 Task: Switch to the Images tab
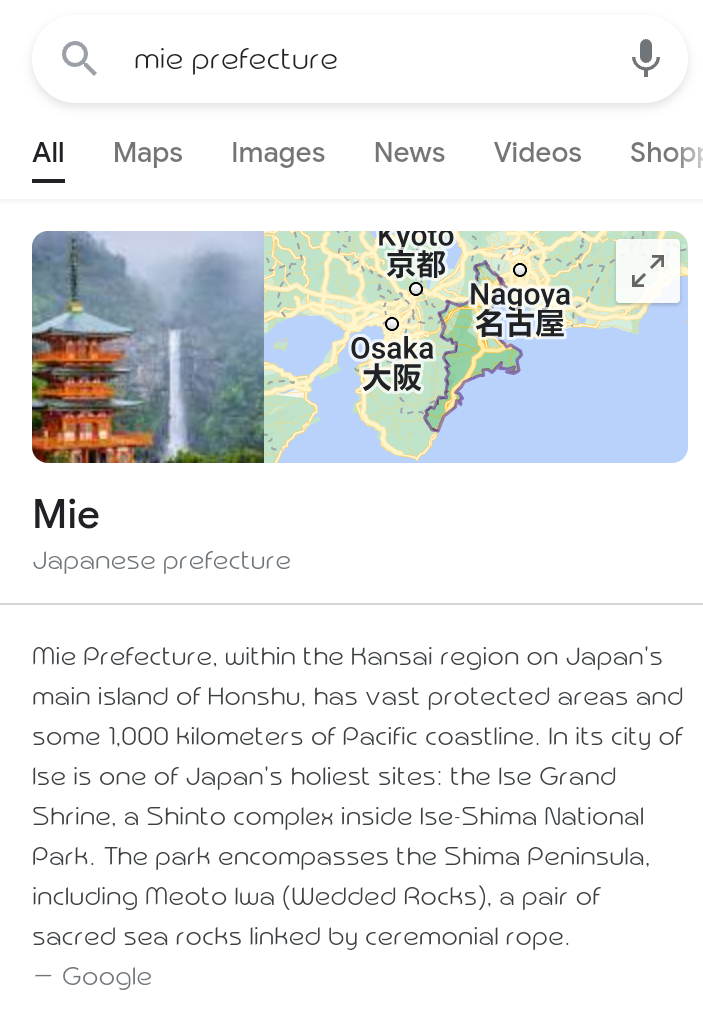[278, 153]
